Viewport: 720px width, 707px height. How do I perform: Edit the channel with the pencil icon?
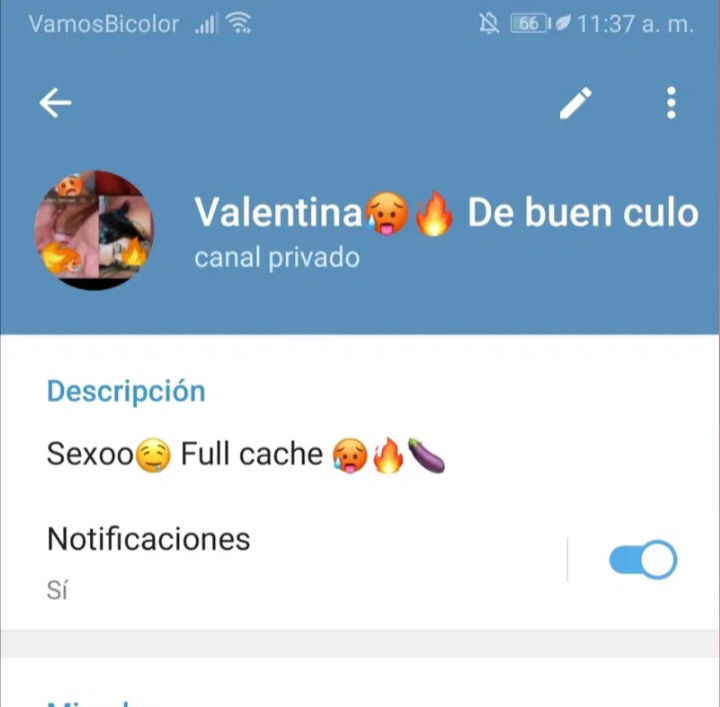[x=575, y=103]
